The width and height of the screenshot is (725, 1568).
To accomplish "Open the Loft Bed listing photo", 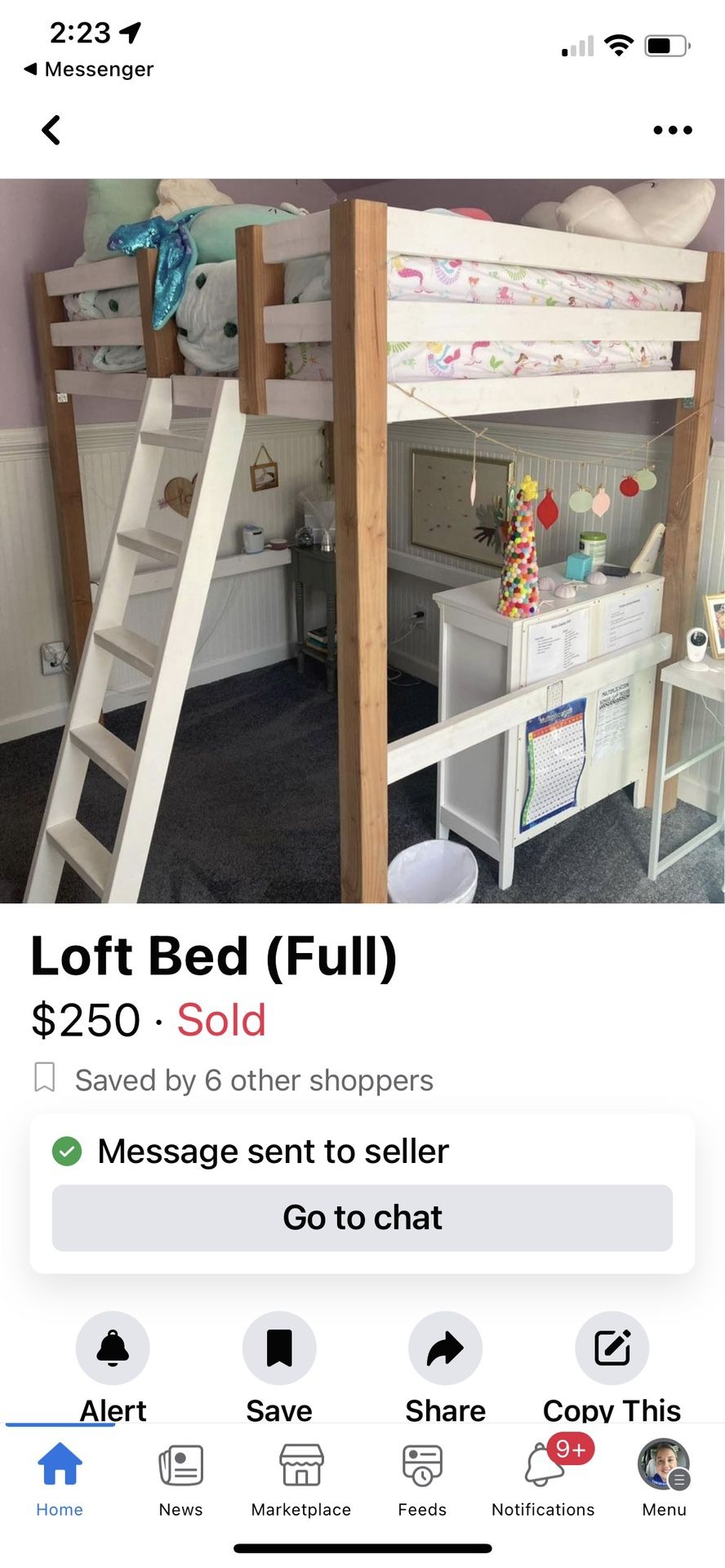I will point(362,541).
